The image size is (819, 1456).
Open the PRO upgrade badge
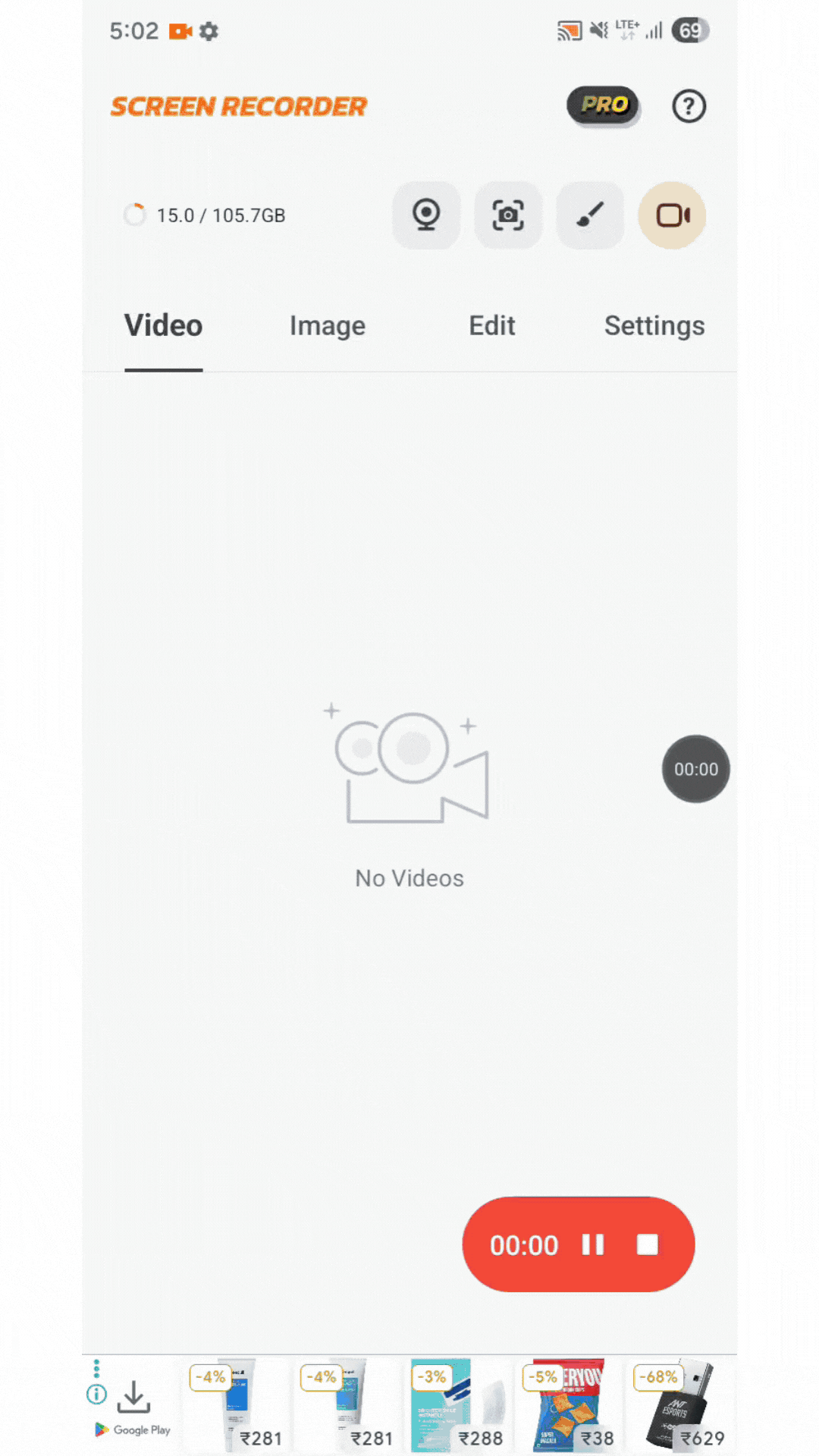603,105
